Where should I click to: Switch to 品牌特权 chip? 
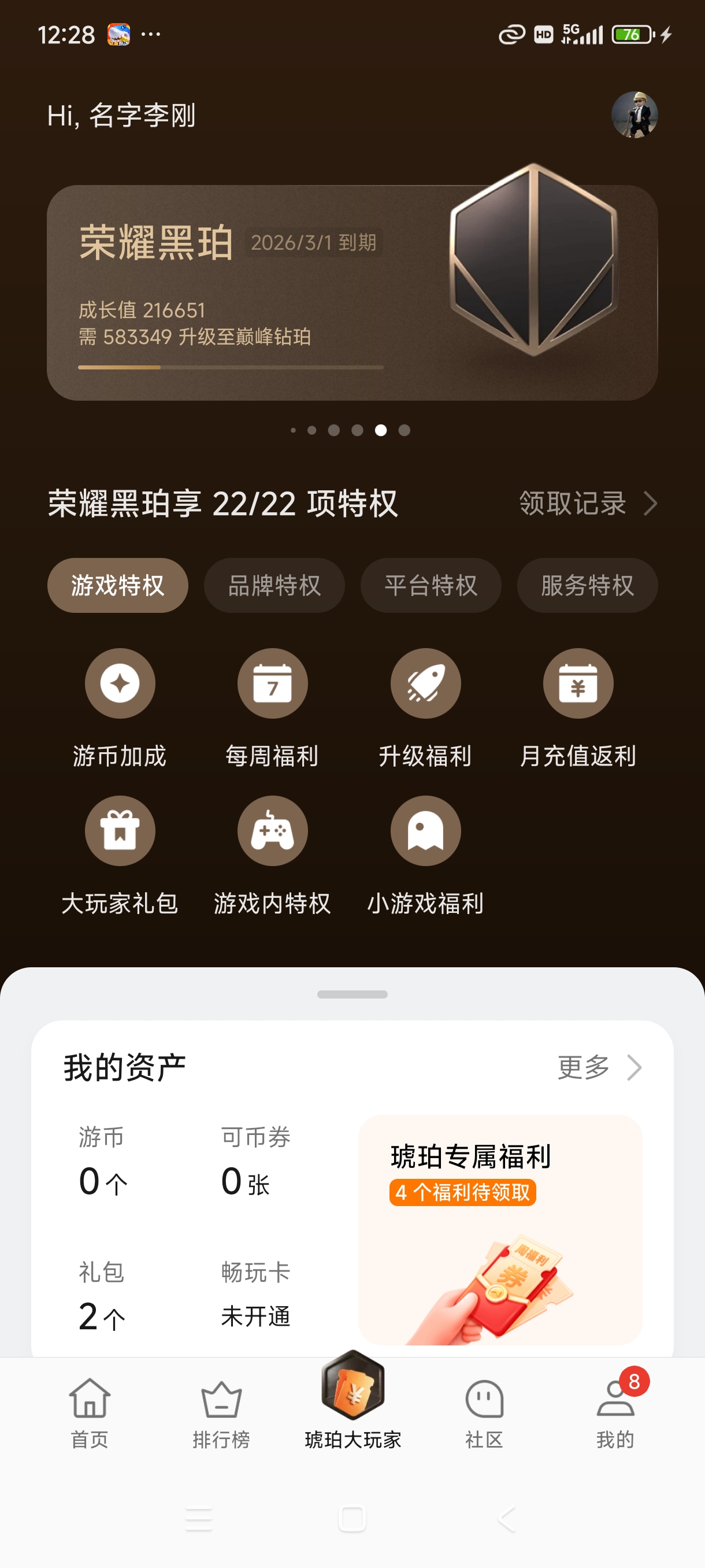click(274, 585)
